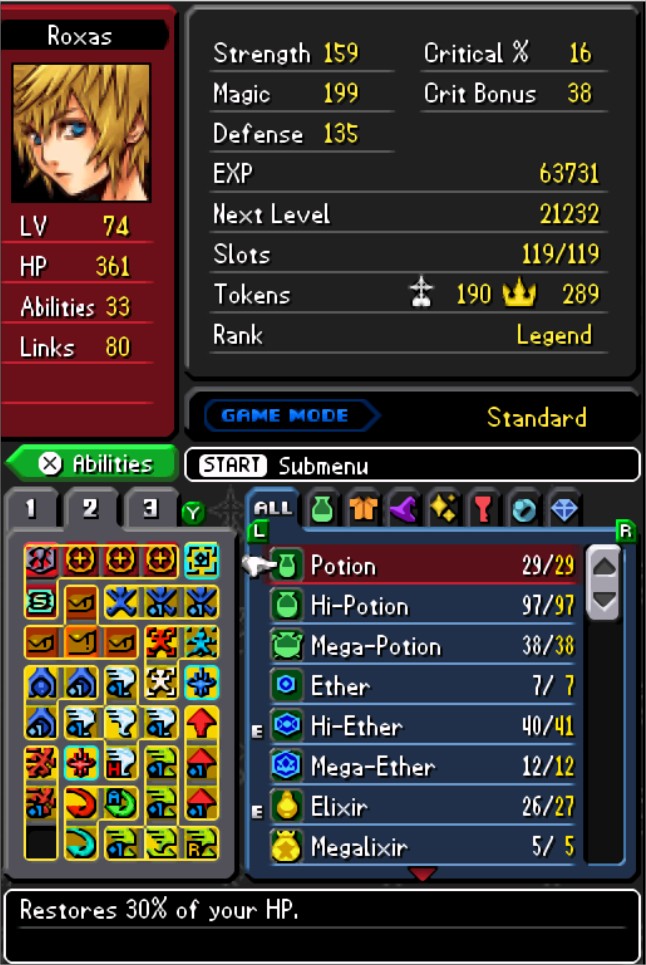Filter by purple wizard hat magic tab
Viewport: 646px width, 965px height.
[402, 509]
